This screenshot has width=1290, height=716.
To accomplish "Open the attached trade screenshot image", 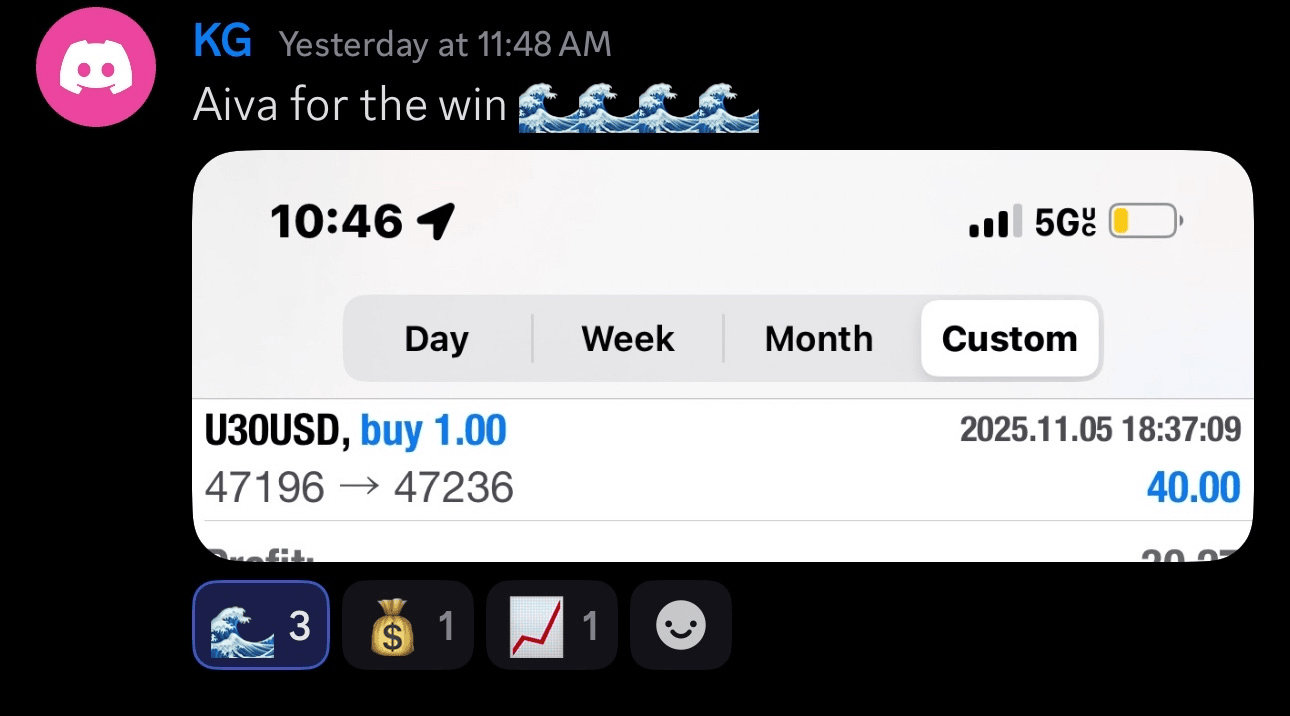I will (x=722, y=356).
